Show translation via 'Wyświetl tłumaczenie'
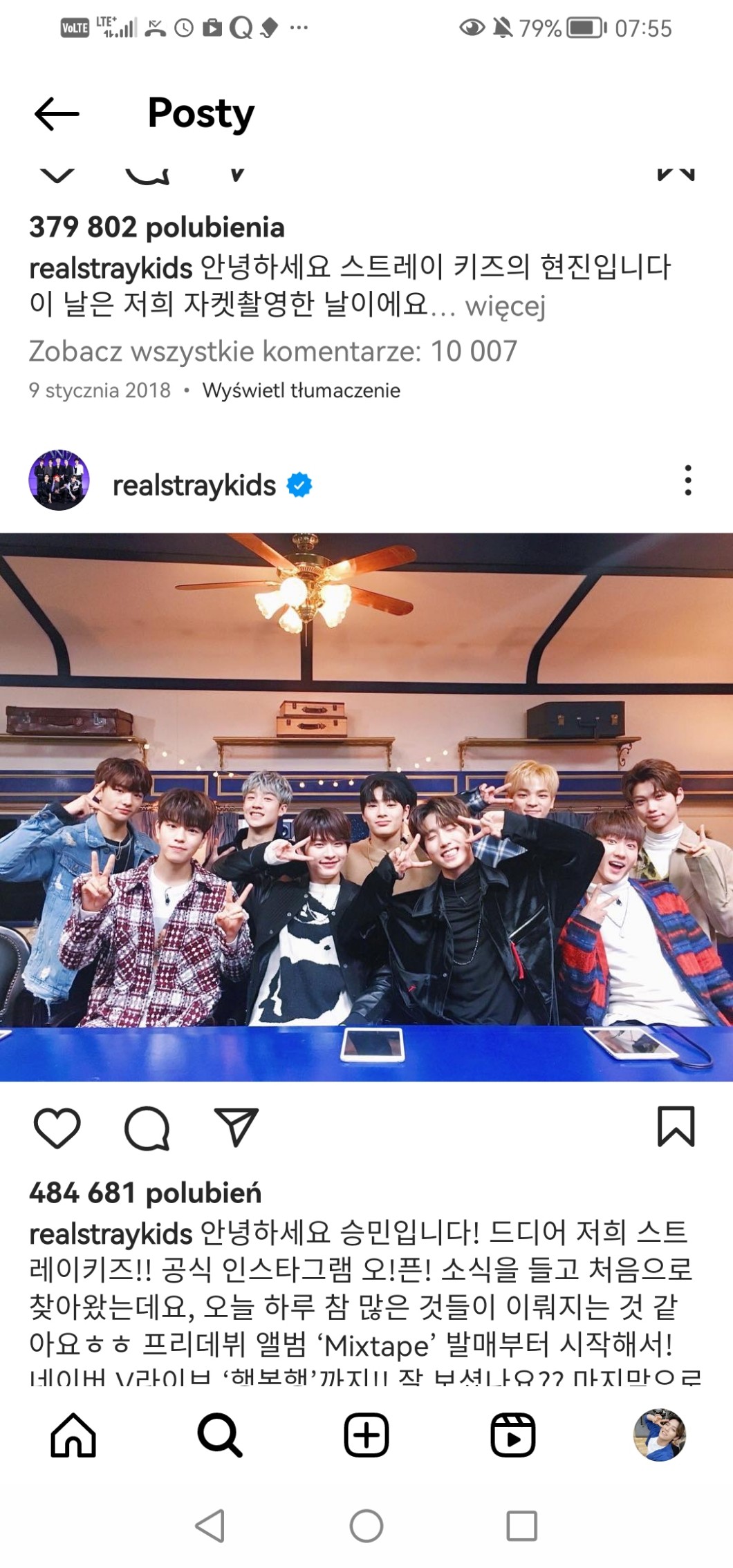 click(301, 390)
